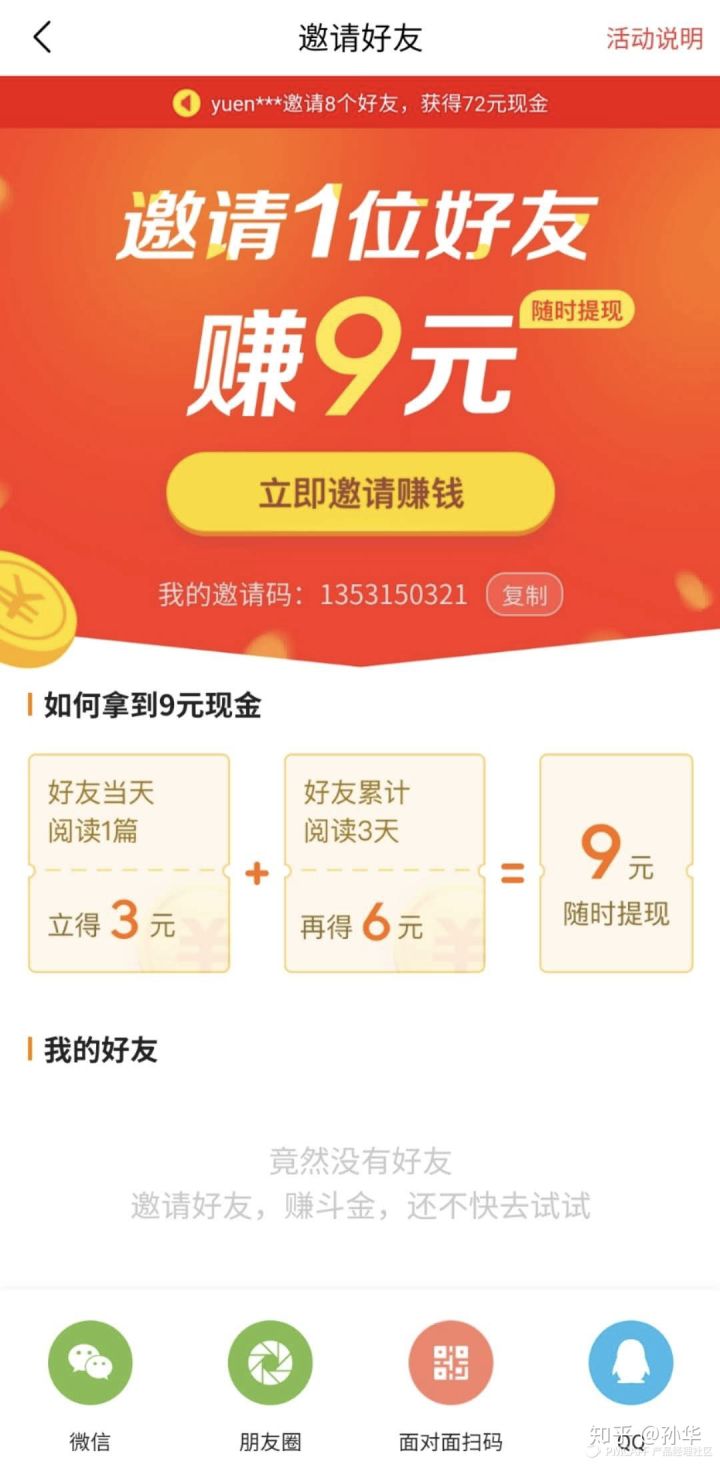The height and width of the screenshot is (1465, 720).
Task: Tap the 立即邀请赚钱 button
Action: coord(360,494)
